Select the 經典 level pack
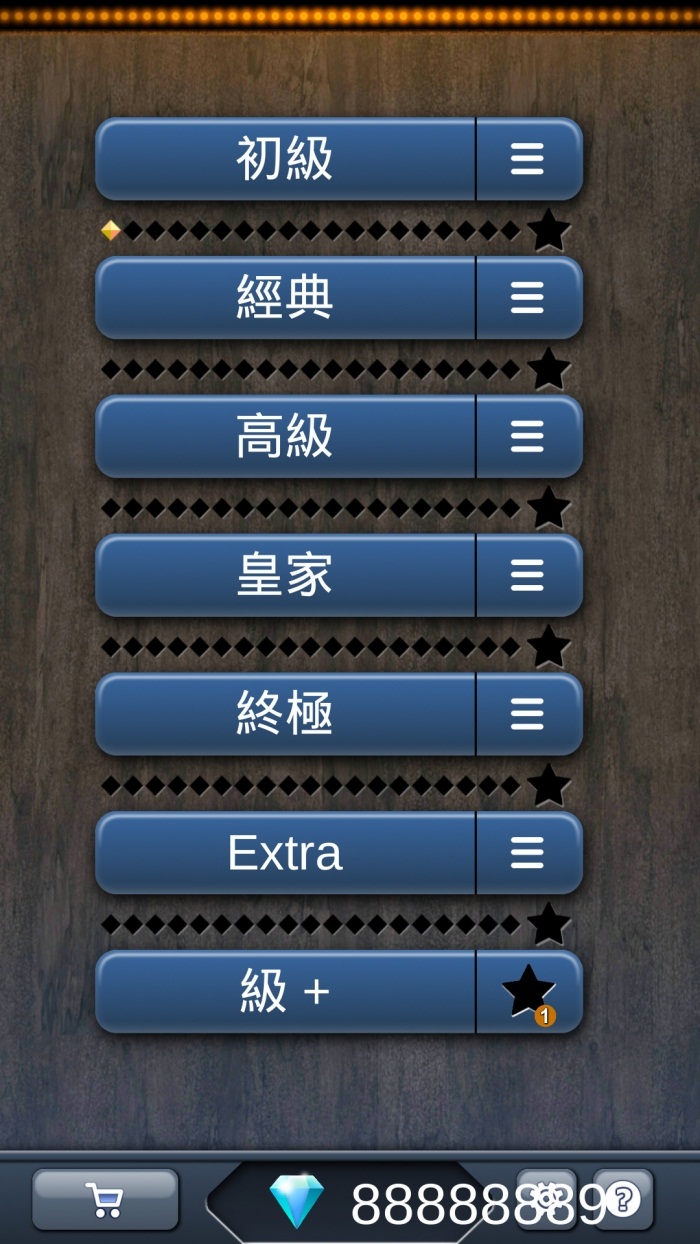Screen dimensions: 700x1244 285,298
